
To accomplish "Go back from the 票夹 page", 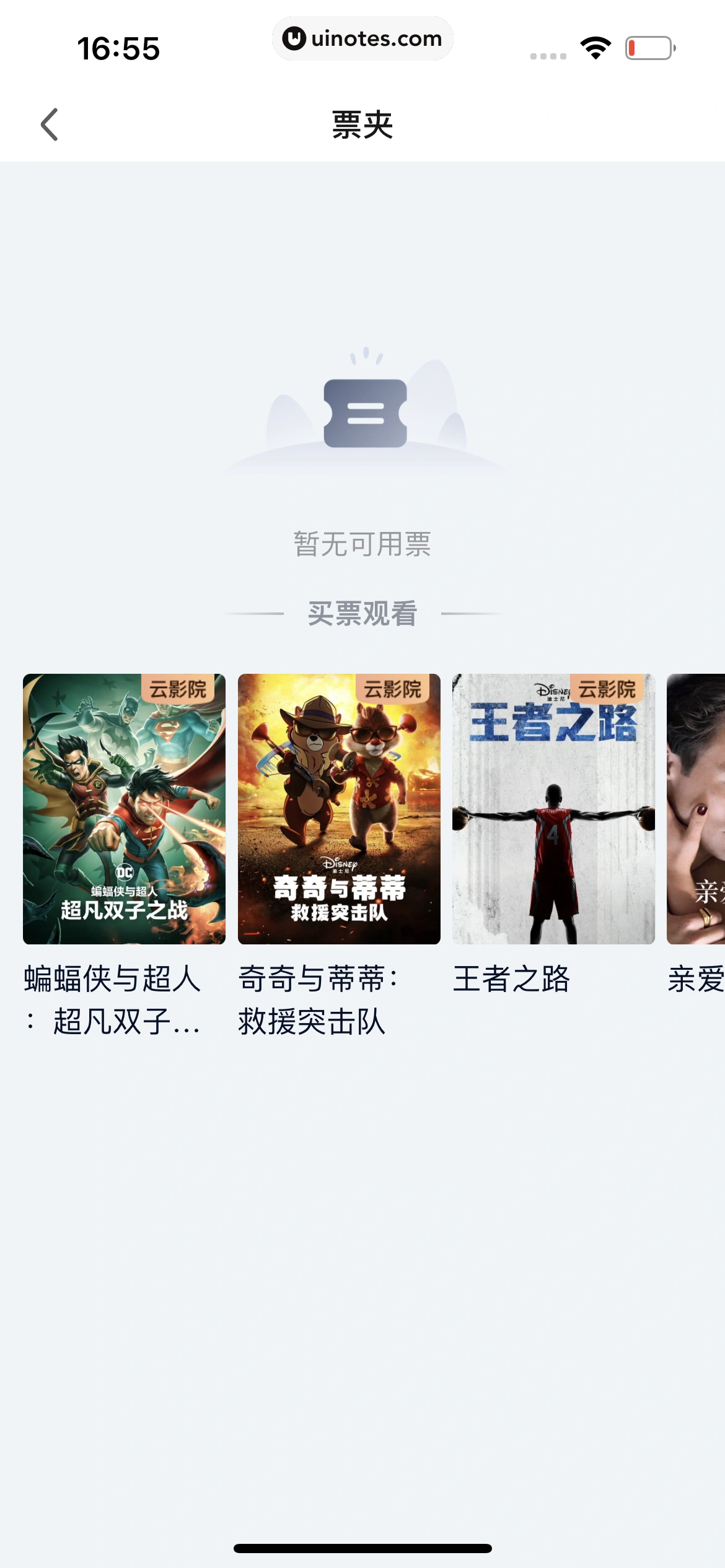I will 50,124.
